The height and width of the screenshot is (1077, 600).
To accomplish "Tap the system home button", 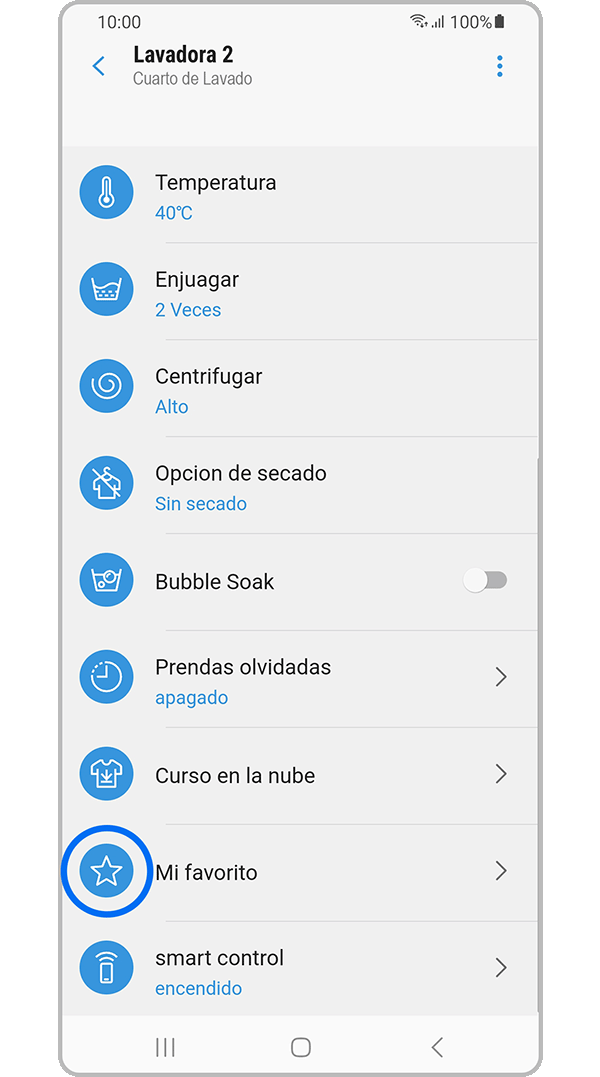I will 300,1047.
